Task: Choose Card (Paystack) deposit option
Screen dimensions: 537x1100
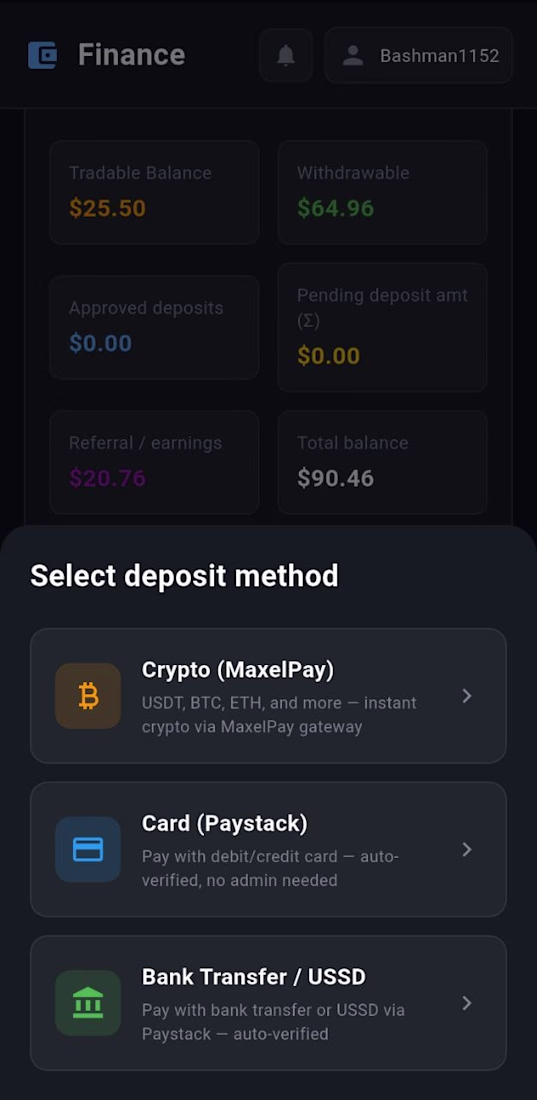Action: click(268, 850)
